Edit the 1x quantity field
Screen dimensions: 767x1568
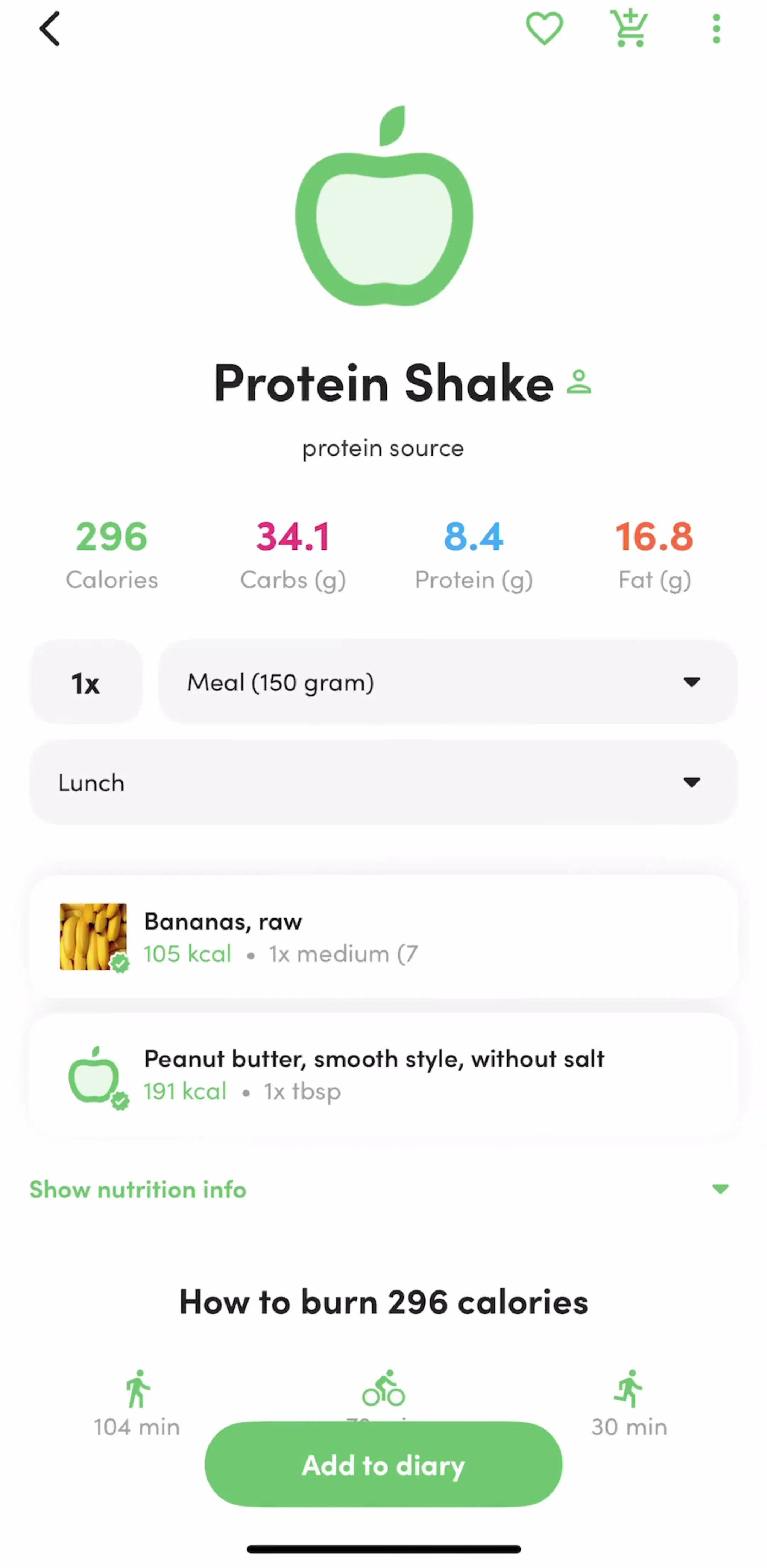86,682
